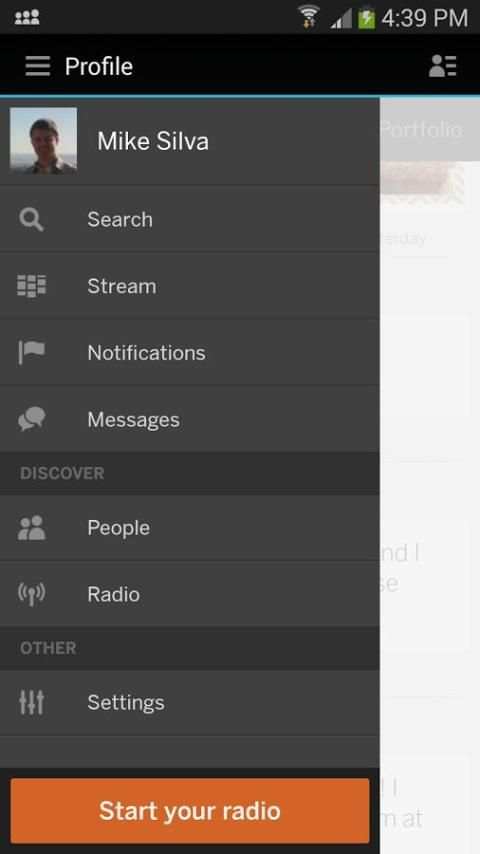The image size is (480, 854).
Task: Open Radio under Discover
Action: pos(190,594)
